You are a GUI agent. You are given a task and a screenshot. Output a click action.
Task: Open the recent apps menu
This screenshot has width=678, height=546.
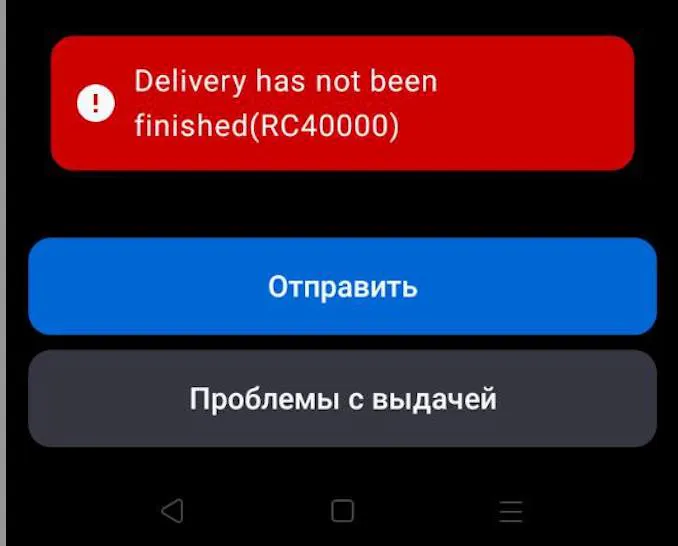(x=511, y=511)
